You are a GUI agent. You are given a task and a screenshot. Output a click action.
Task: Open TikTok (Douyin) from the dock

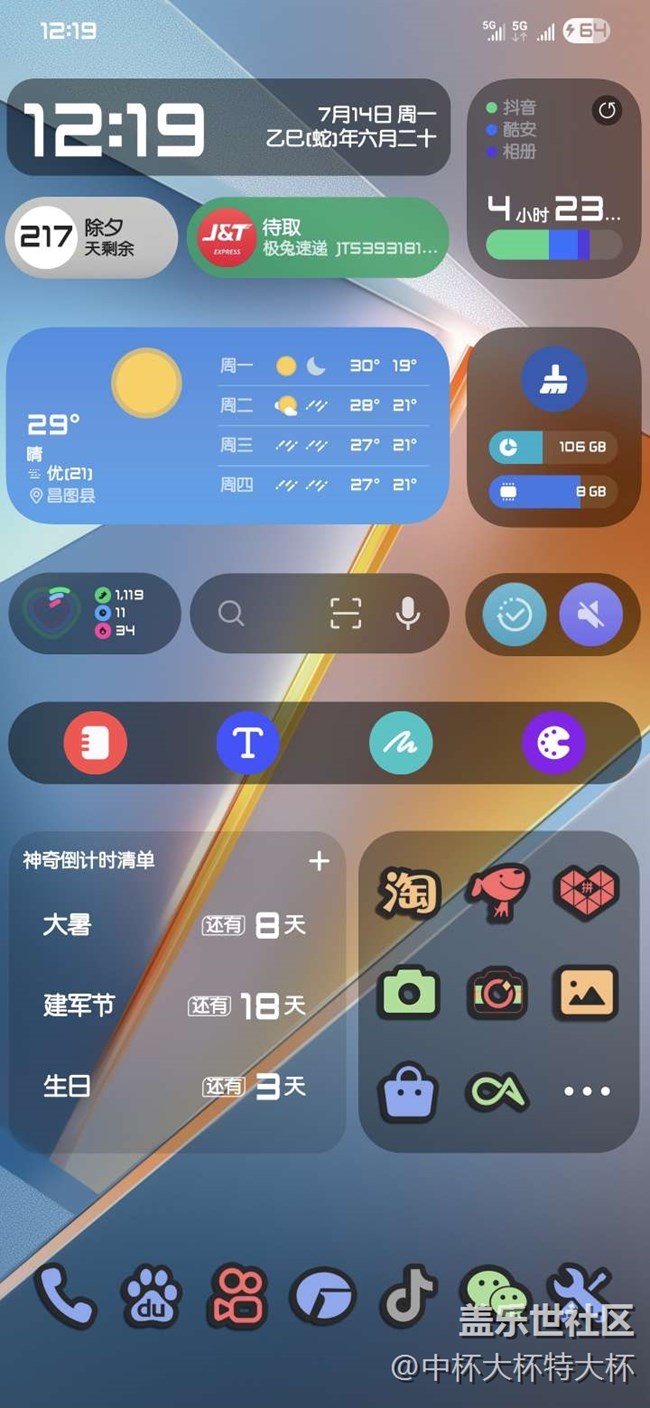coord(409,1296)
